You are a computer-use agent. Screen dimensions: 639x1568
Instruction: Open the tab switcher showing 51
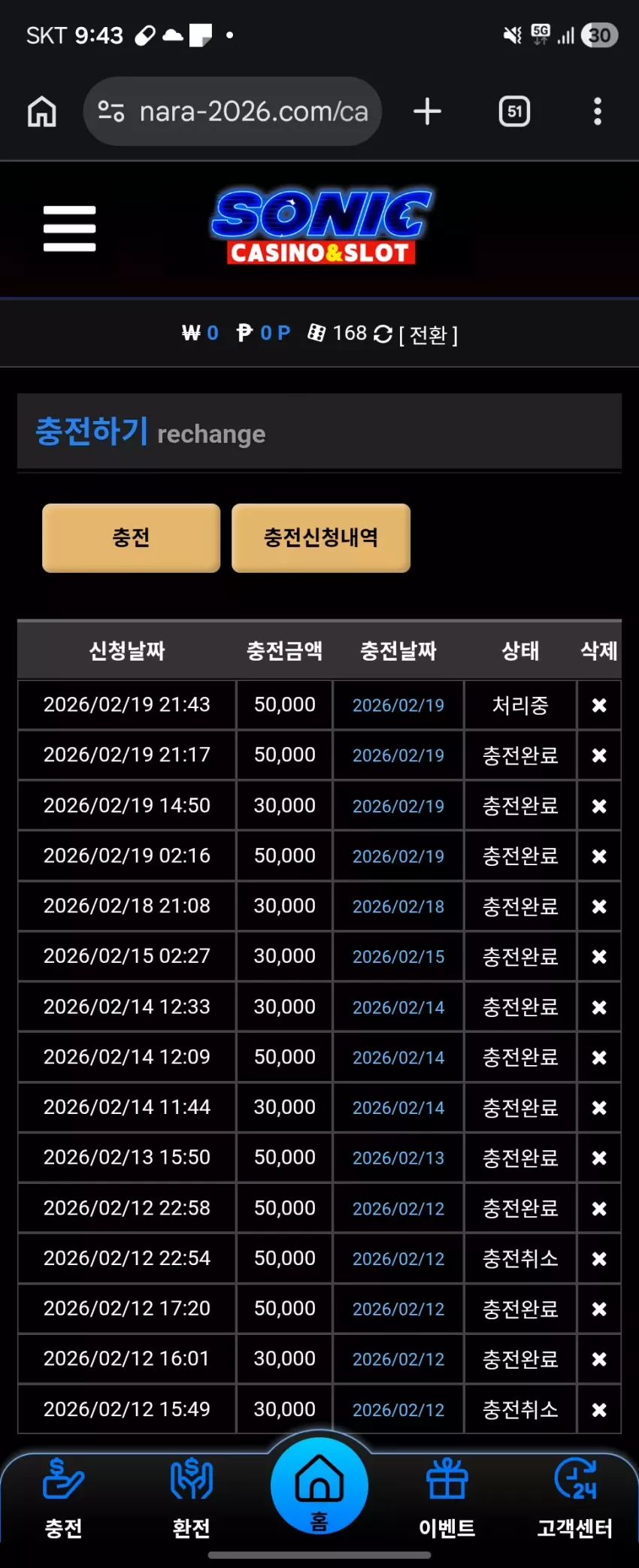tap(514, 112)
